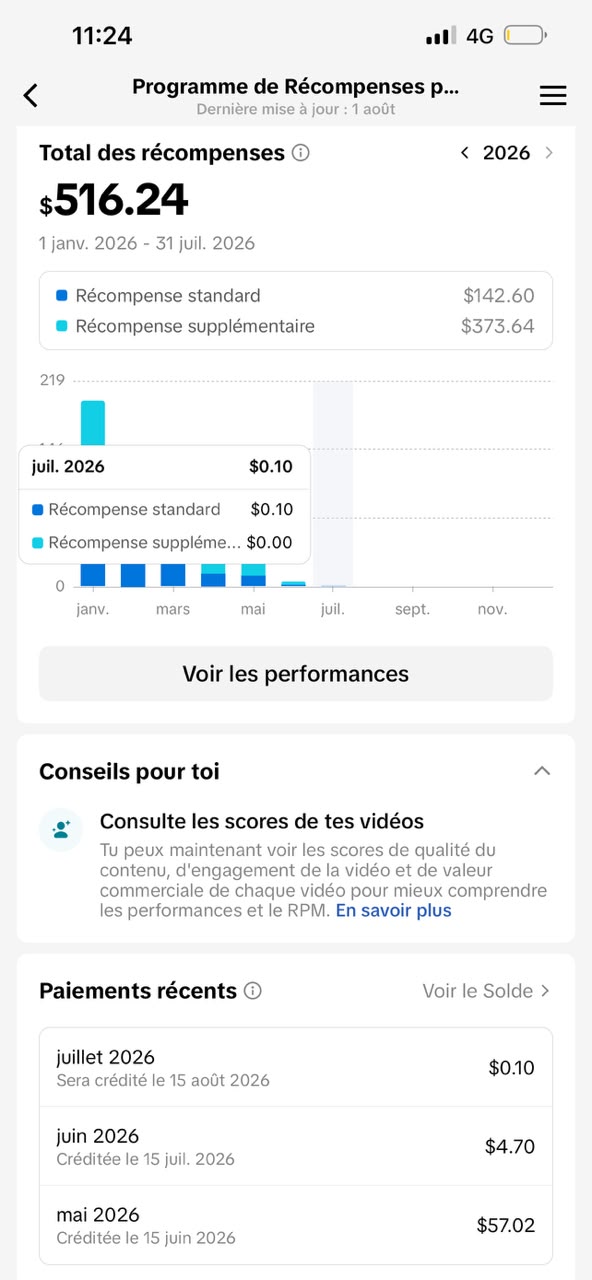This screenshot has height=1280, width=592.
Task: Collapse the Conseils pour toi section
Action: pos(542,771)
